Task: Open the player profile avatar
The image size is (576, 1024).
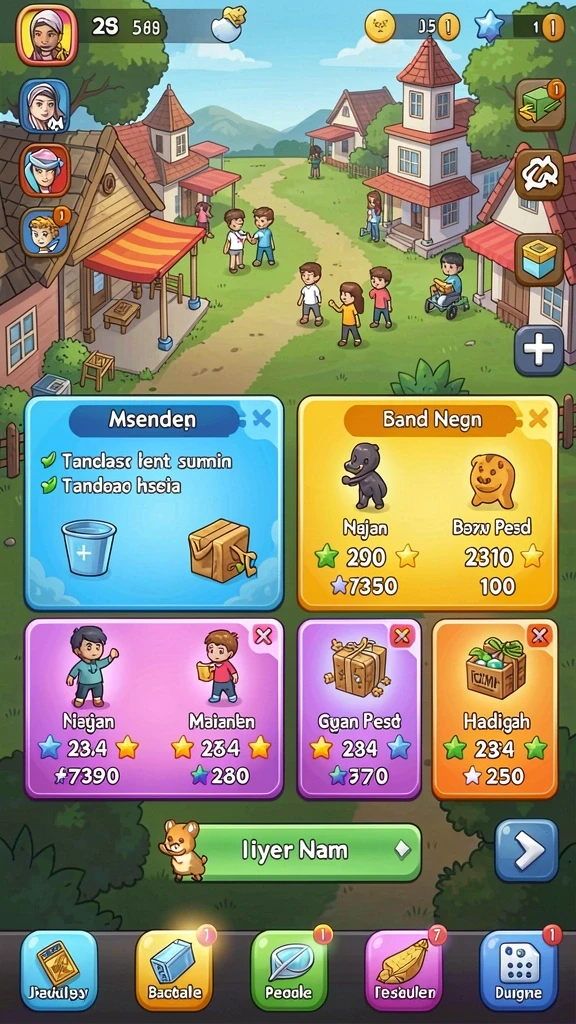Action: pos(46,35)
